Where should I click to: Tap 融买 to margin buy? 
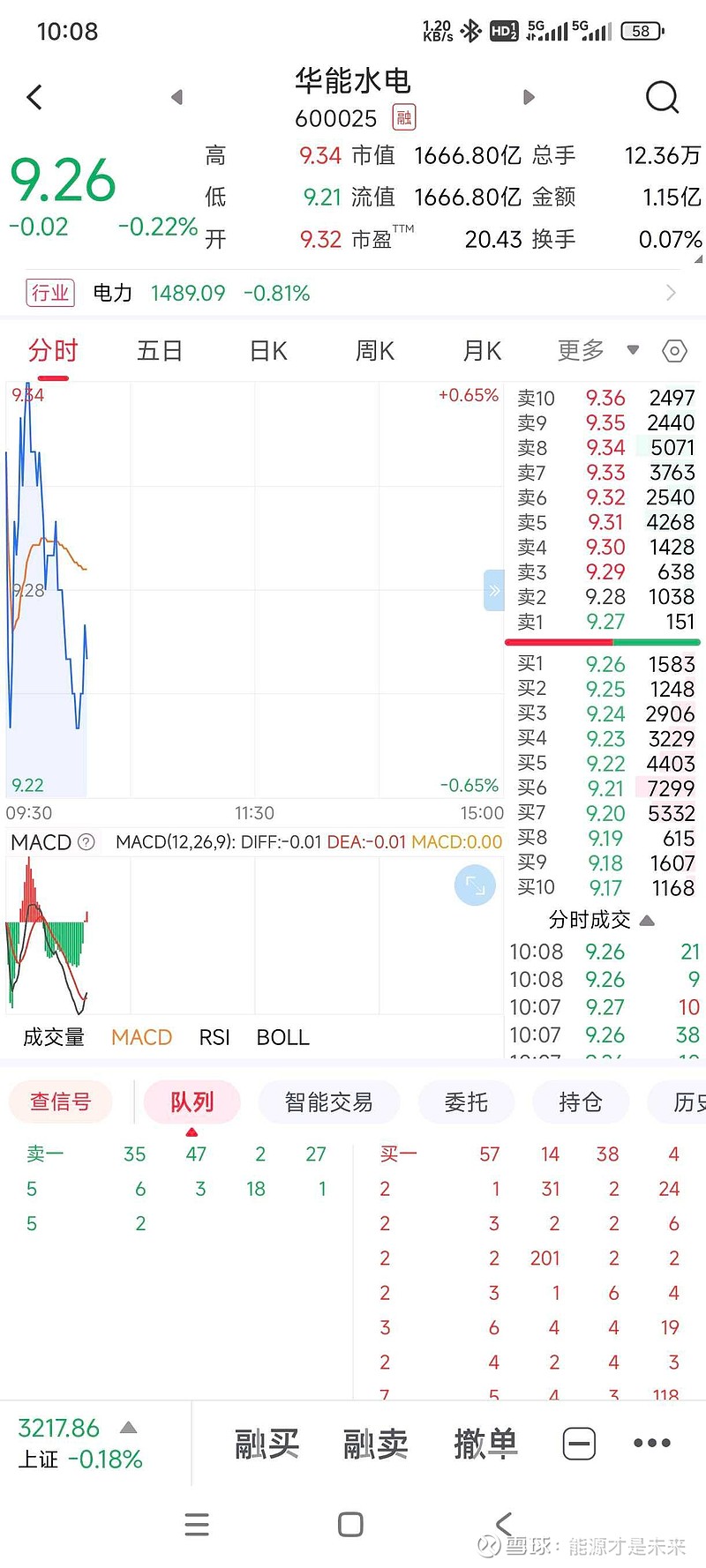point(267,1444)
